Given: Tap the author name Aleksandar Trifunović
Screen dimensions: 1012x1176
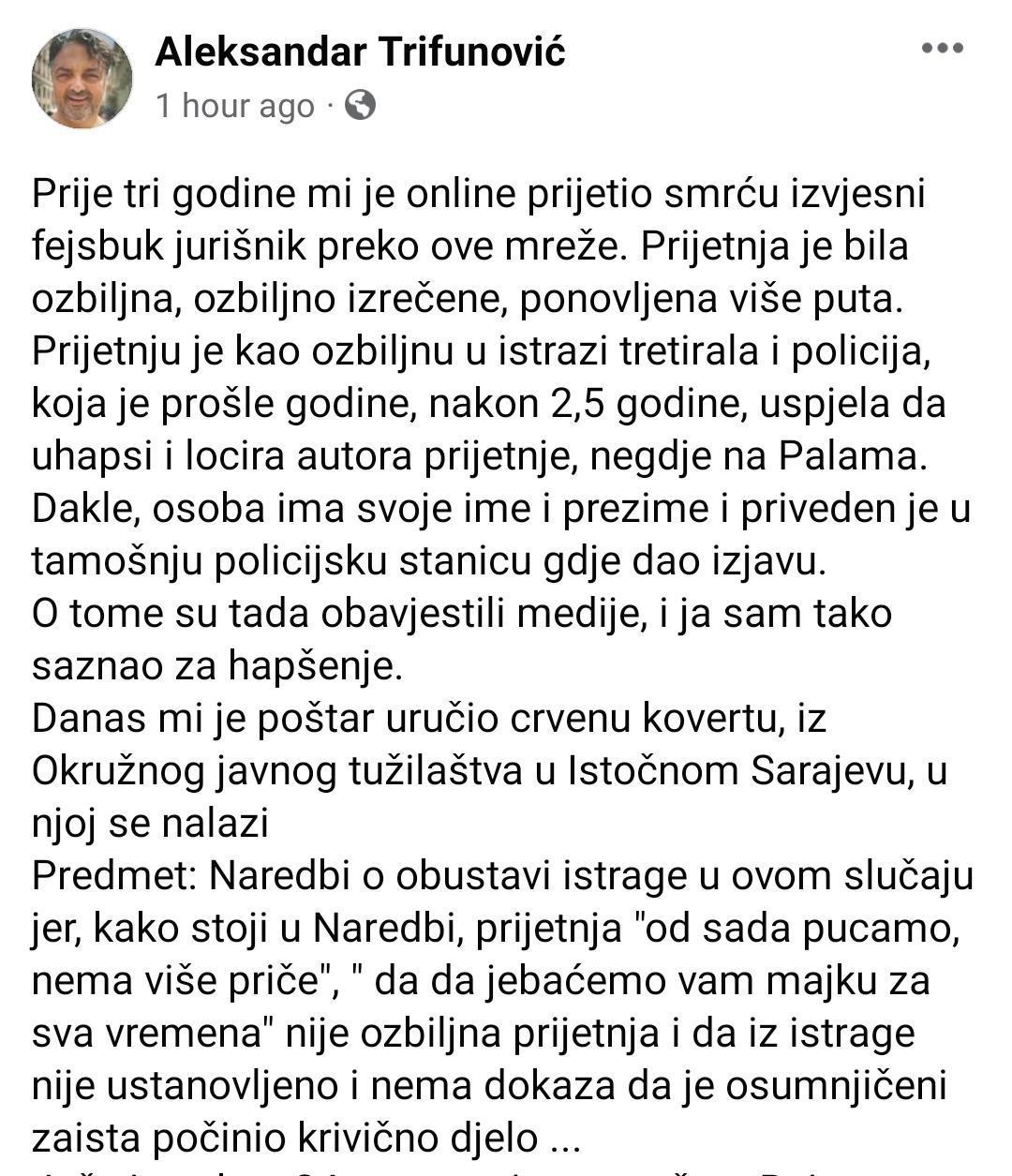Looking at the screenshot, I should (x=360, y=52).
